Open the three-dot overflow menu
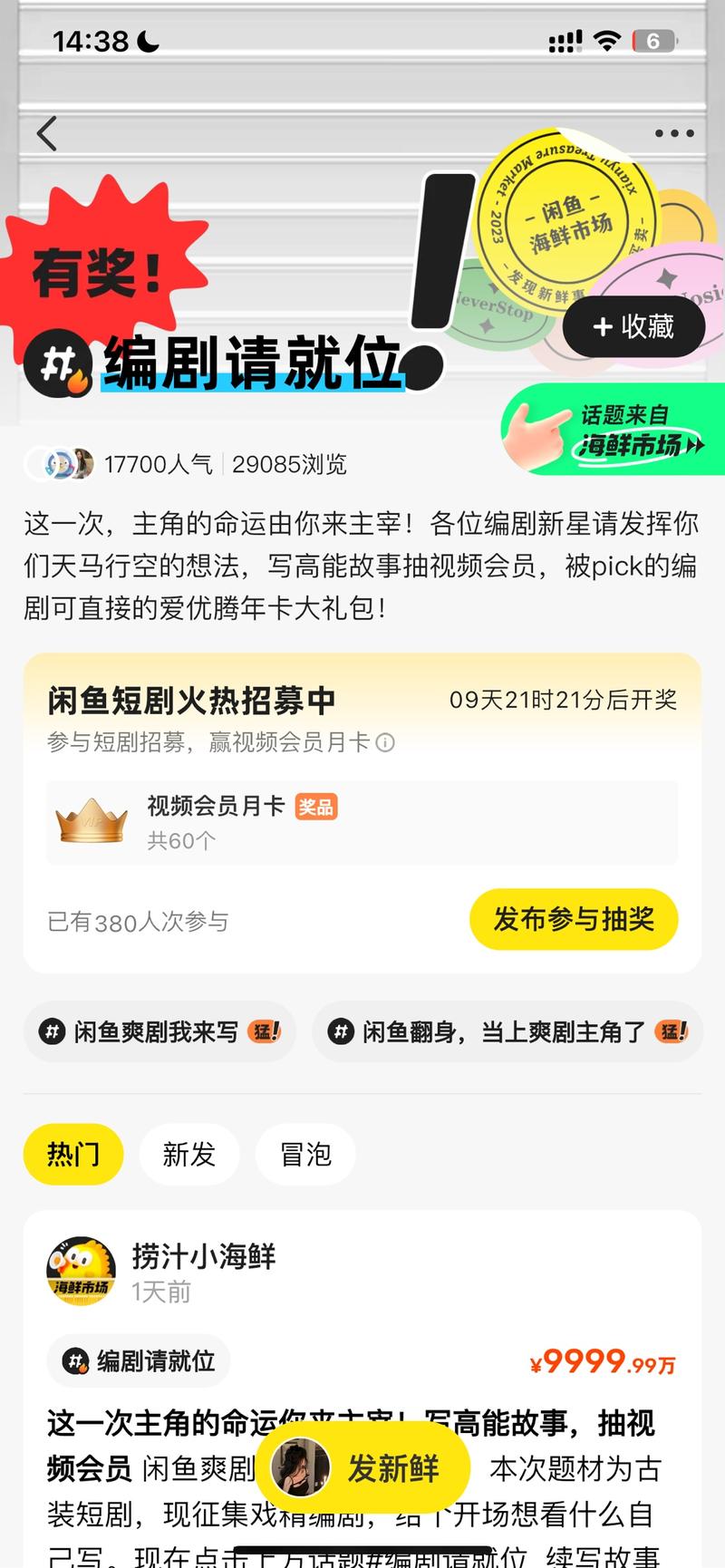Image resolution: width=725 pixels, height=1568 pixels. (674, 133)
